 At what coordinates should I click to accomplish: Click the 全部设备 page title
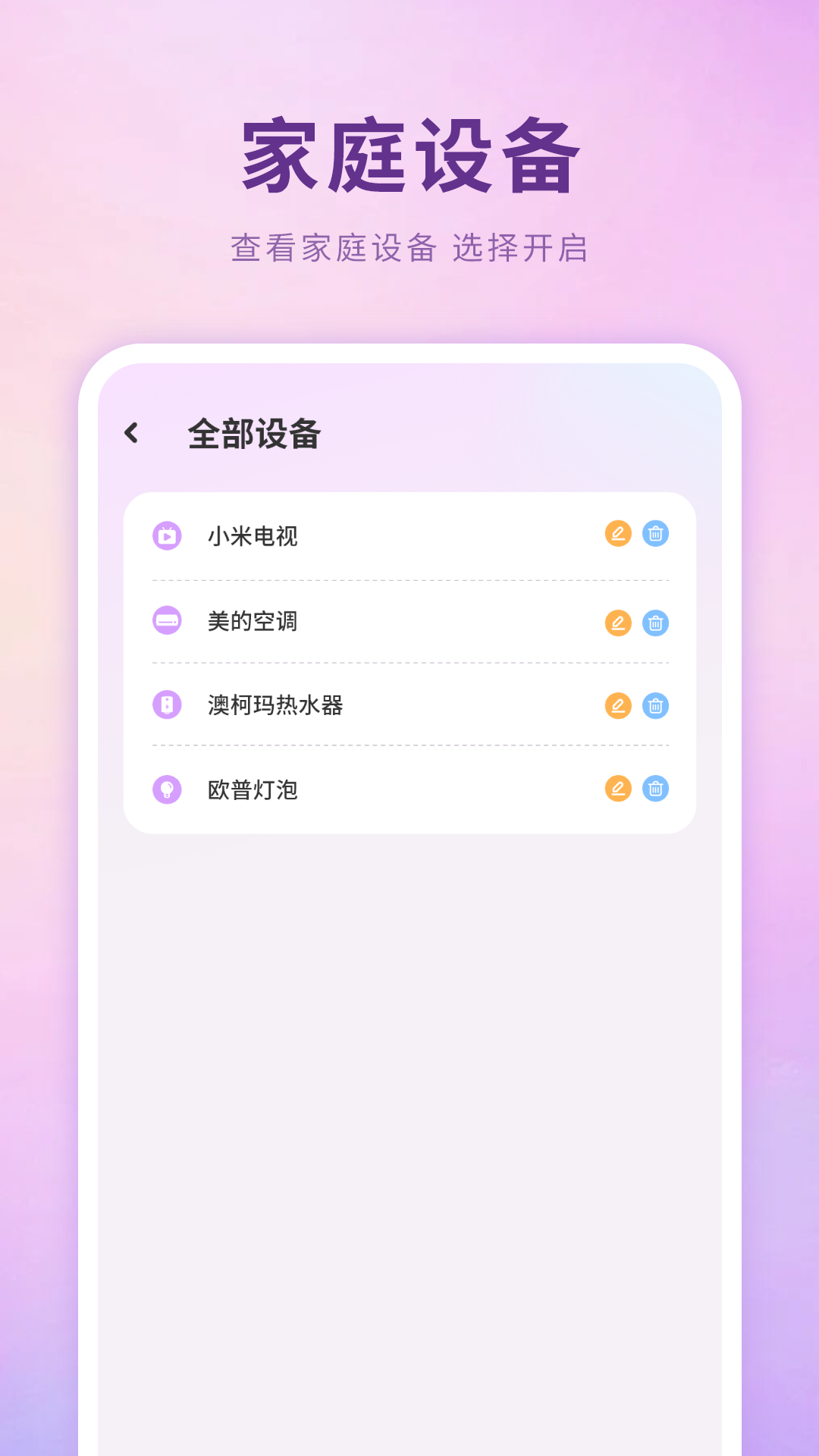[x=256, y=432]
